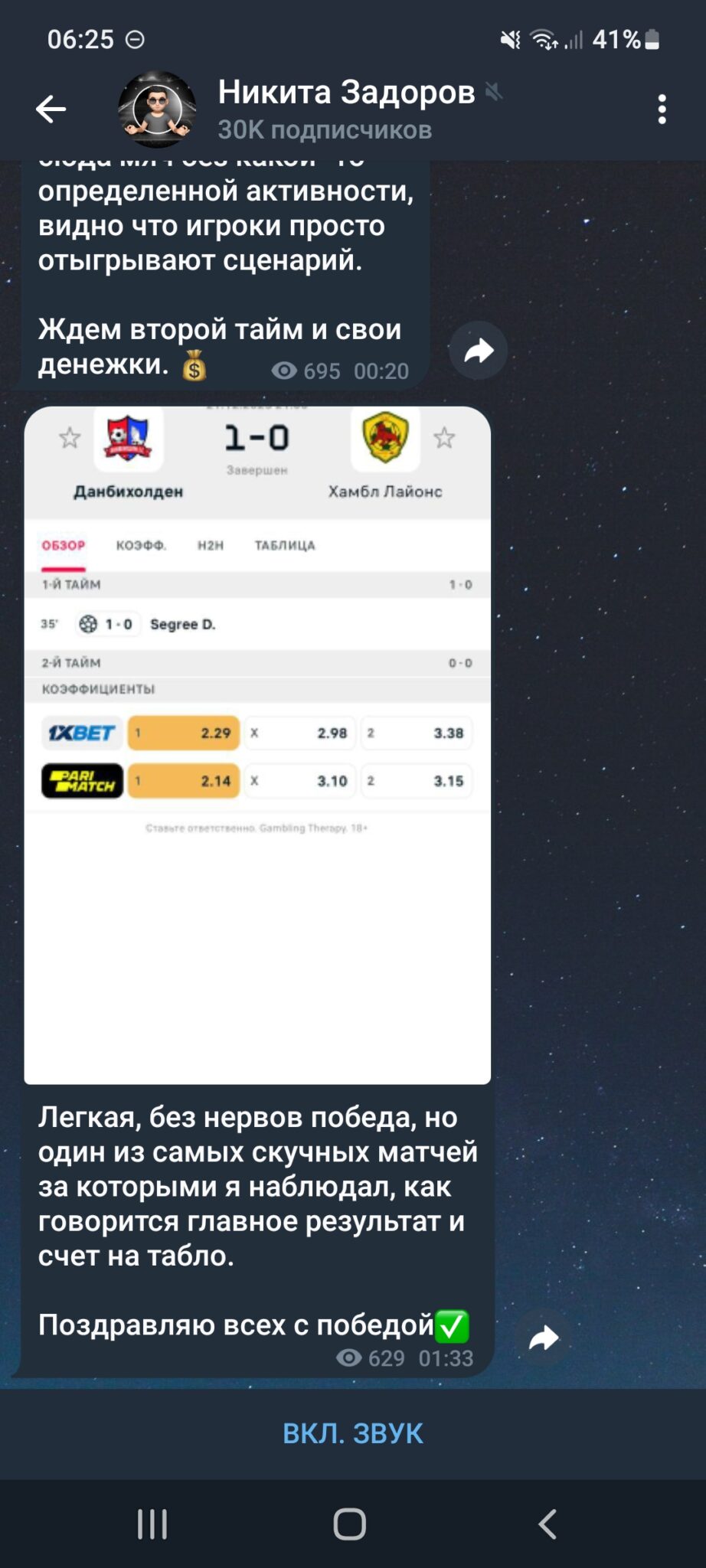The height and width of the screenshot is (1568, 706).
Task: Open the channel's overflow menu
Action: tap(662, 109)
